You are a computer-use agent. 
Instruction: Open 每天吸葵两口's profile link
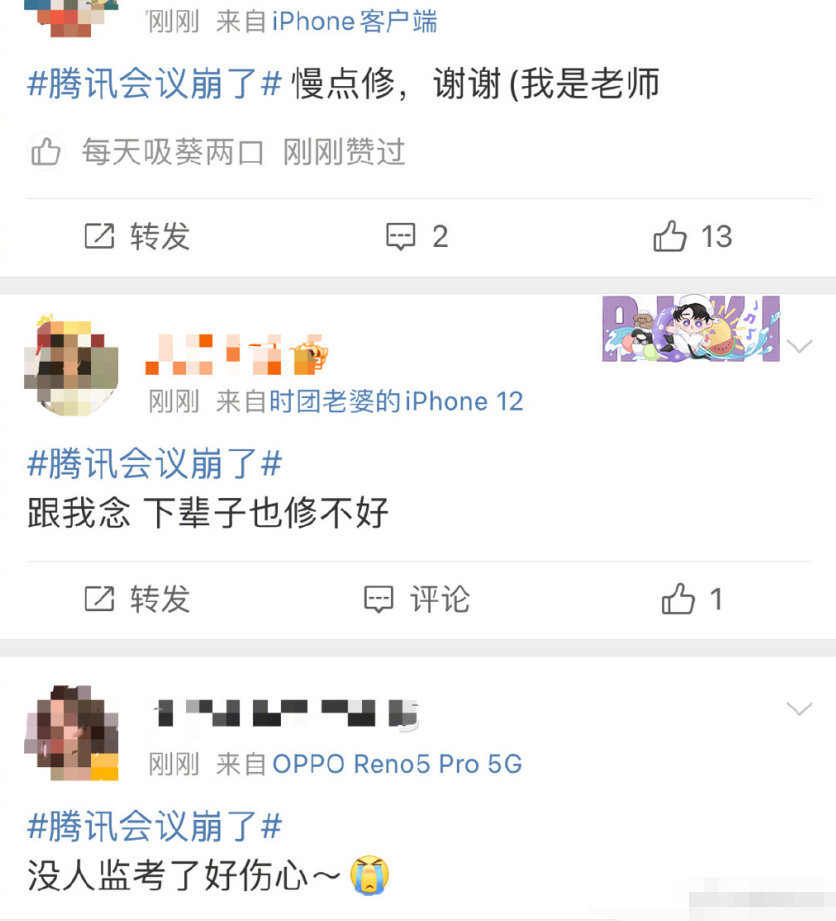pos(172,152)
